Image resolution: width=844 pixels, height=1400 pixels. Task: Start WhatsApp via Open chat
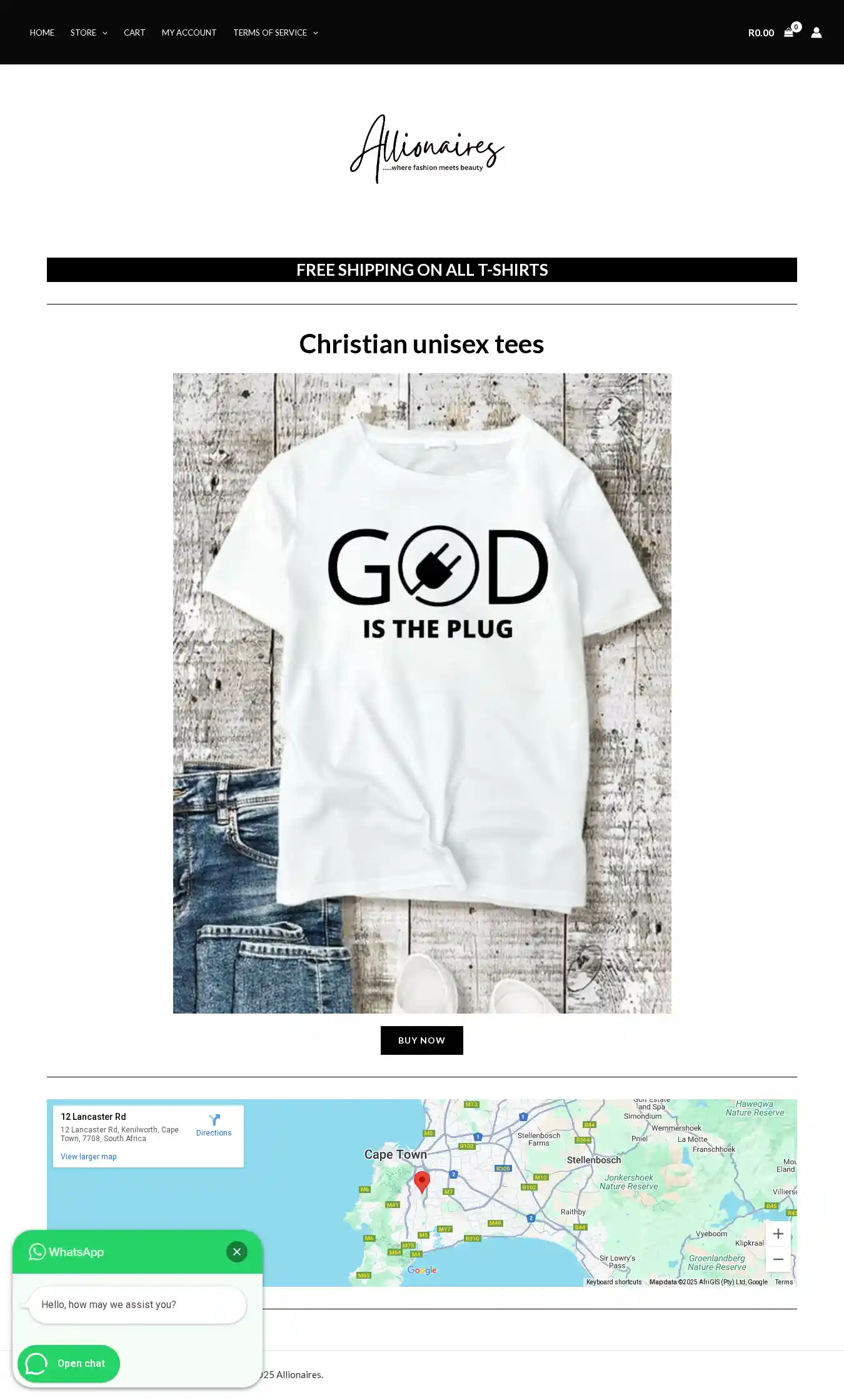click(69, 1363)
